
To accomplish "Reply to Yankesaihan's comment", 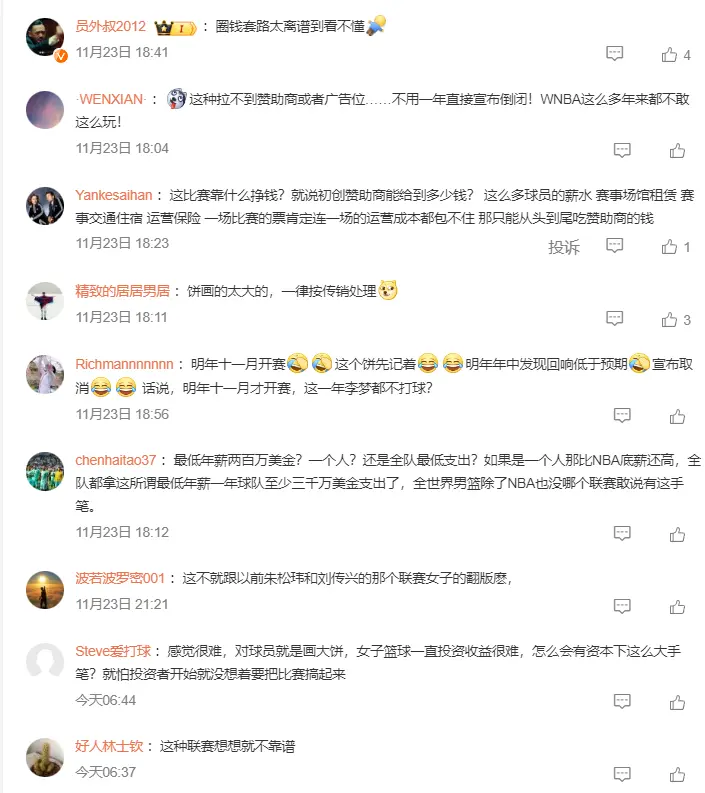I will [x=615, y=246].
